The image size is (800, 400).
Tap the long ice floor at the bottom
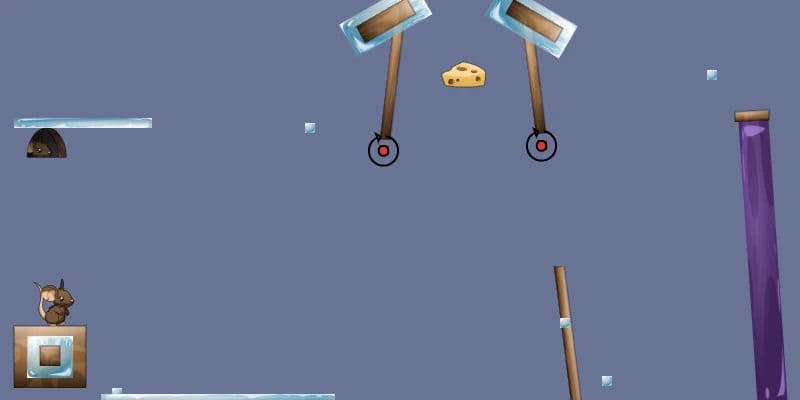(x=218, y=396)
